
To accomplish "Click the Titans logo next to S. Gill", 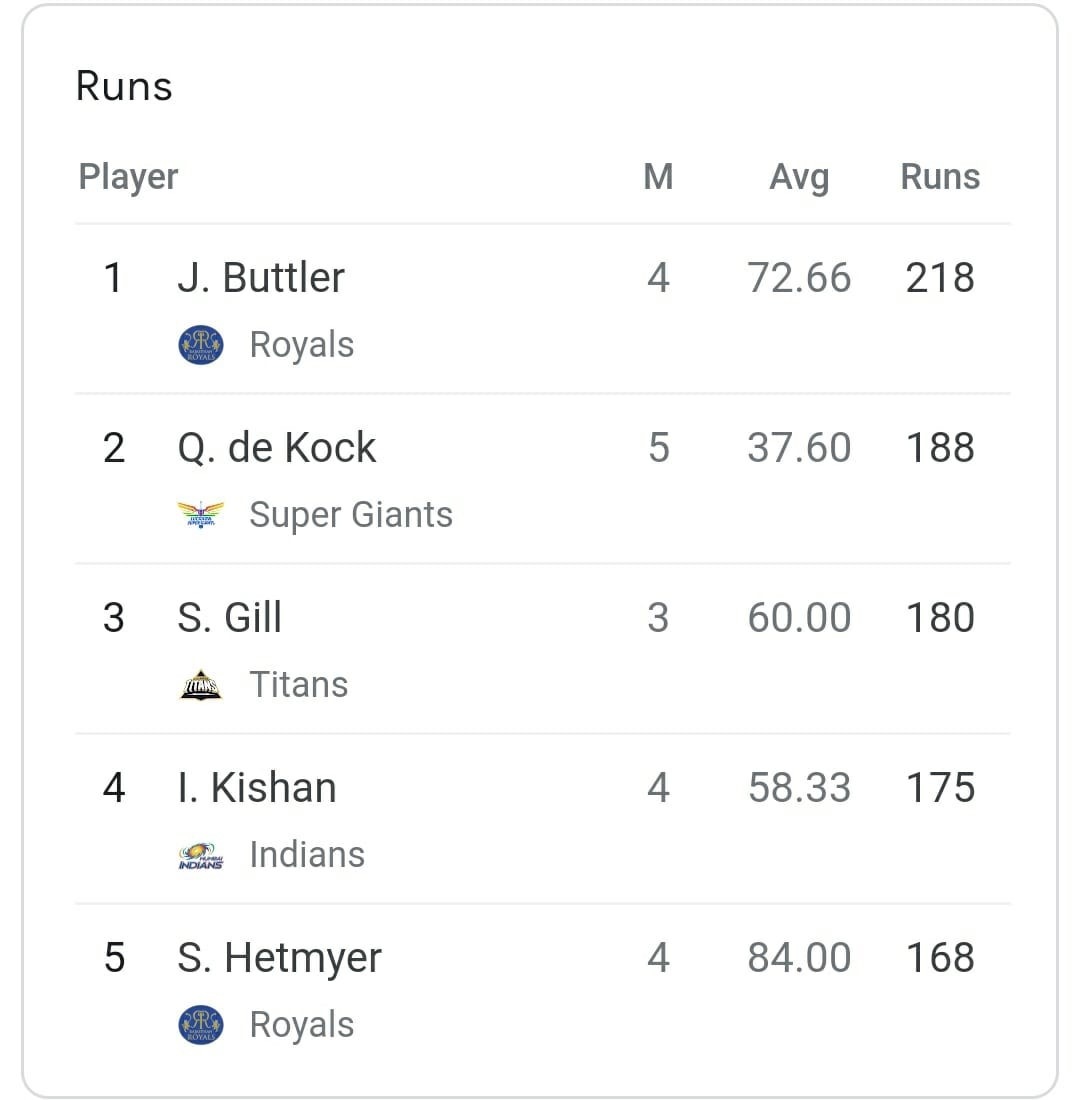I will point(199,683).
